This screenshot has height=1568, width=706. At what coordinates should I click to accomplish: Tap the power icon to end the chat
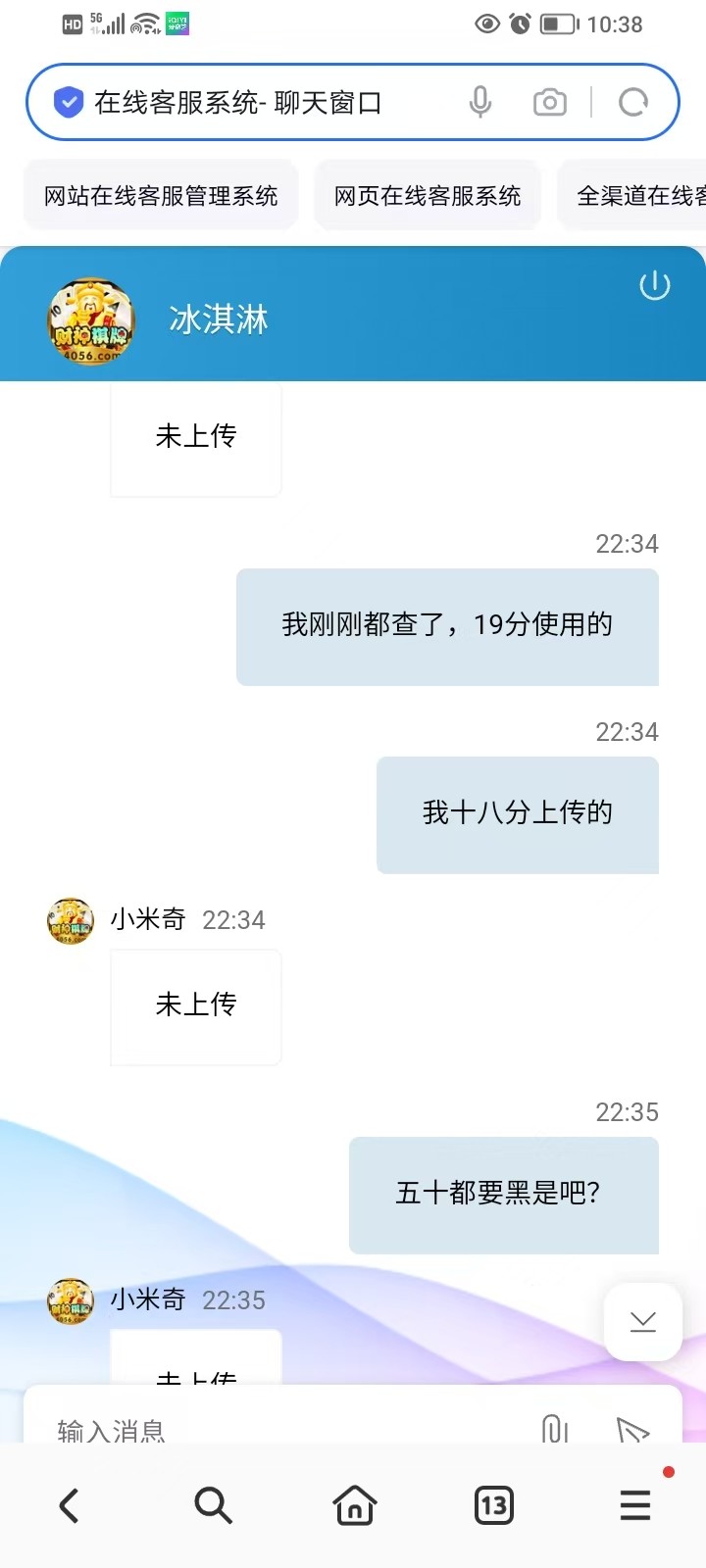point(654,285)
